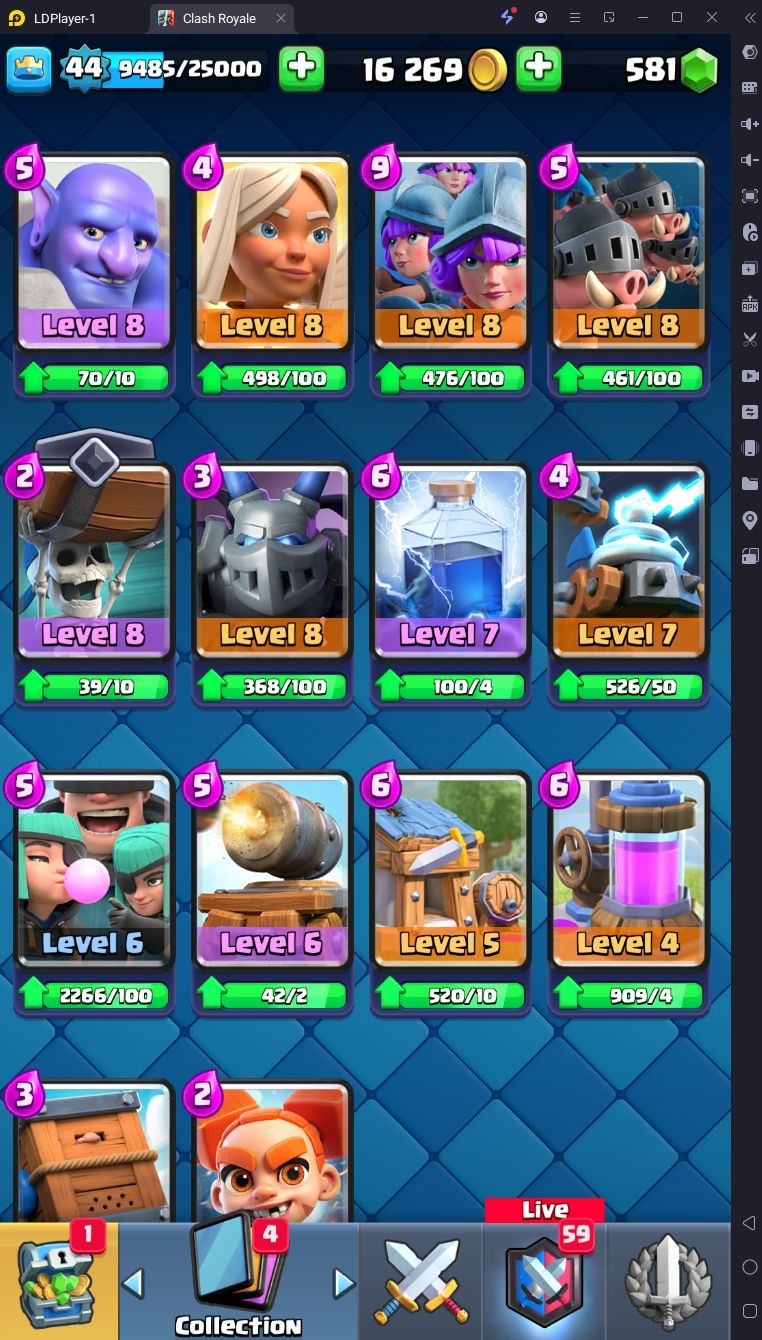Go to the next Collection page arrow
The width and height of the screenshot is (762, 1340).
[344, 1282]
